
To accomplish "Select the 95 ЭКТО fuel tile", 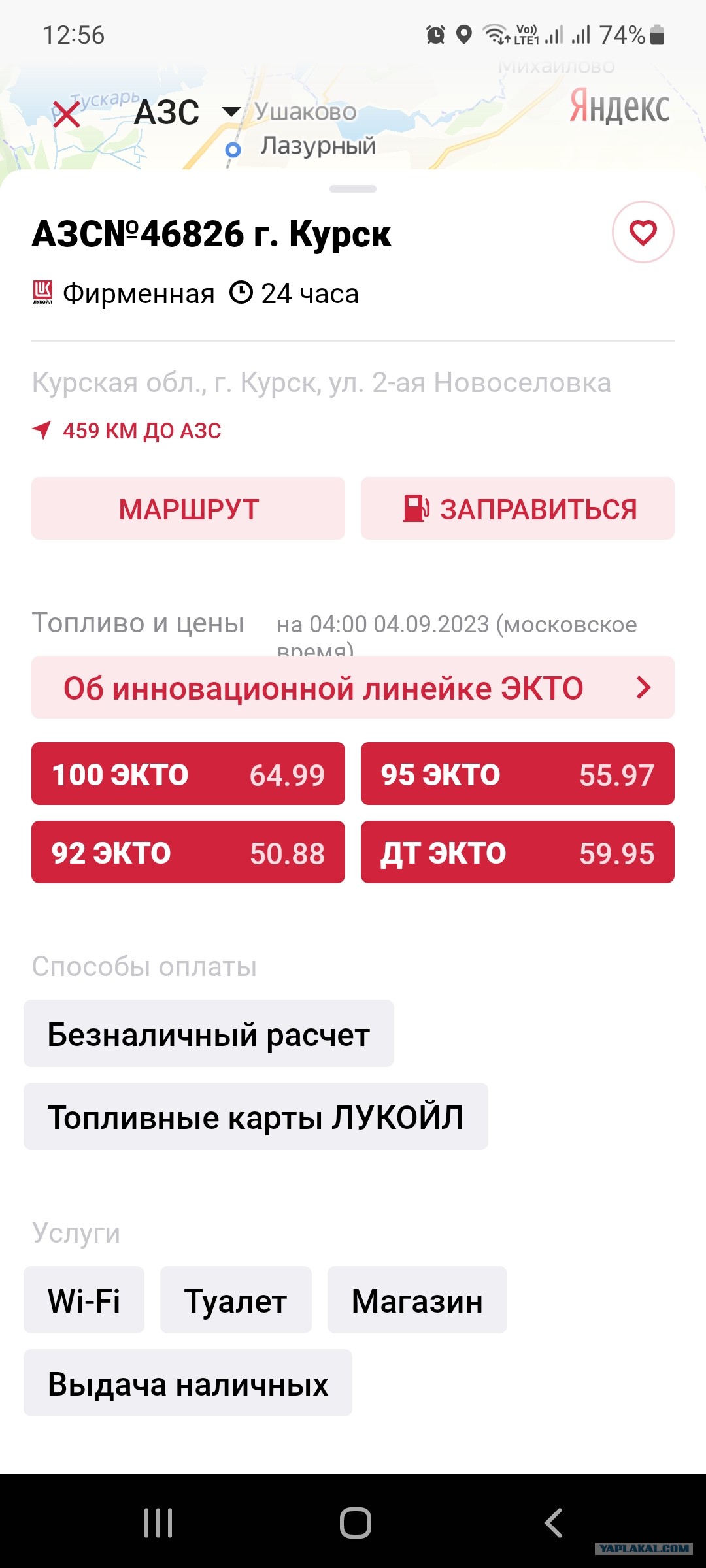I will pyautogui.click(x=518, y=774).
